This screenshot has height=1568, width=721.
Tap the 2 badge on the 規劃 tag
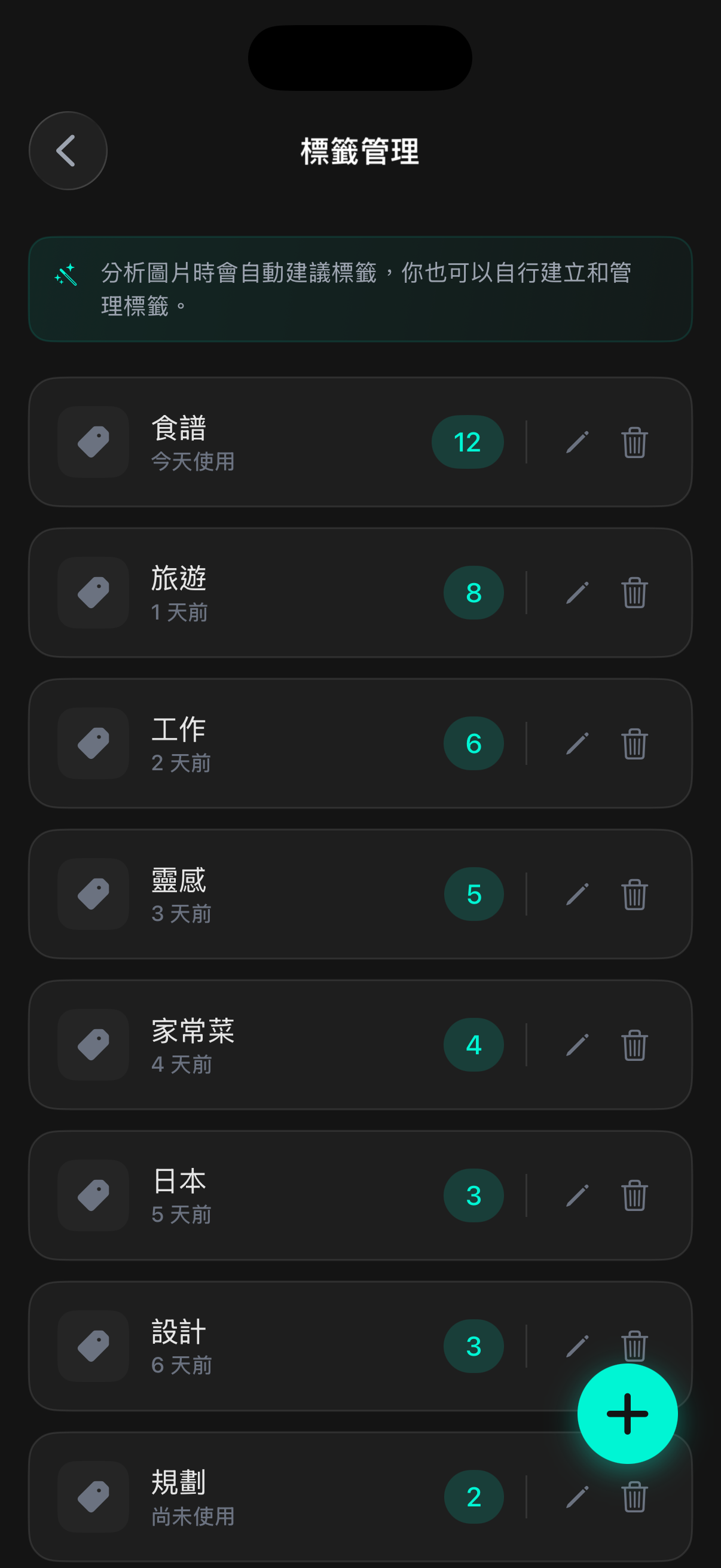click(x=473, y=1497)
